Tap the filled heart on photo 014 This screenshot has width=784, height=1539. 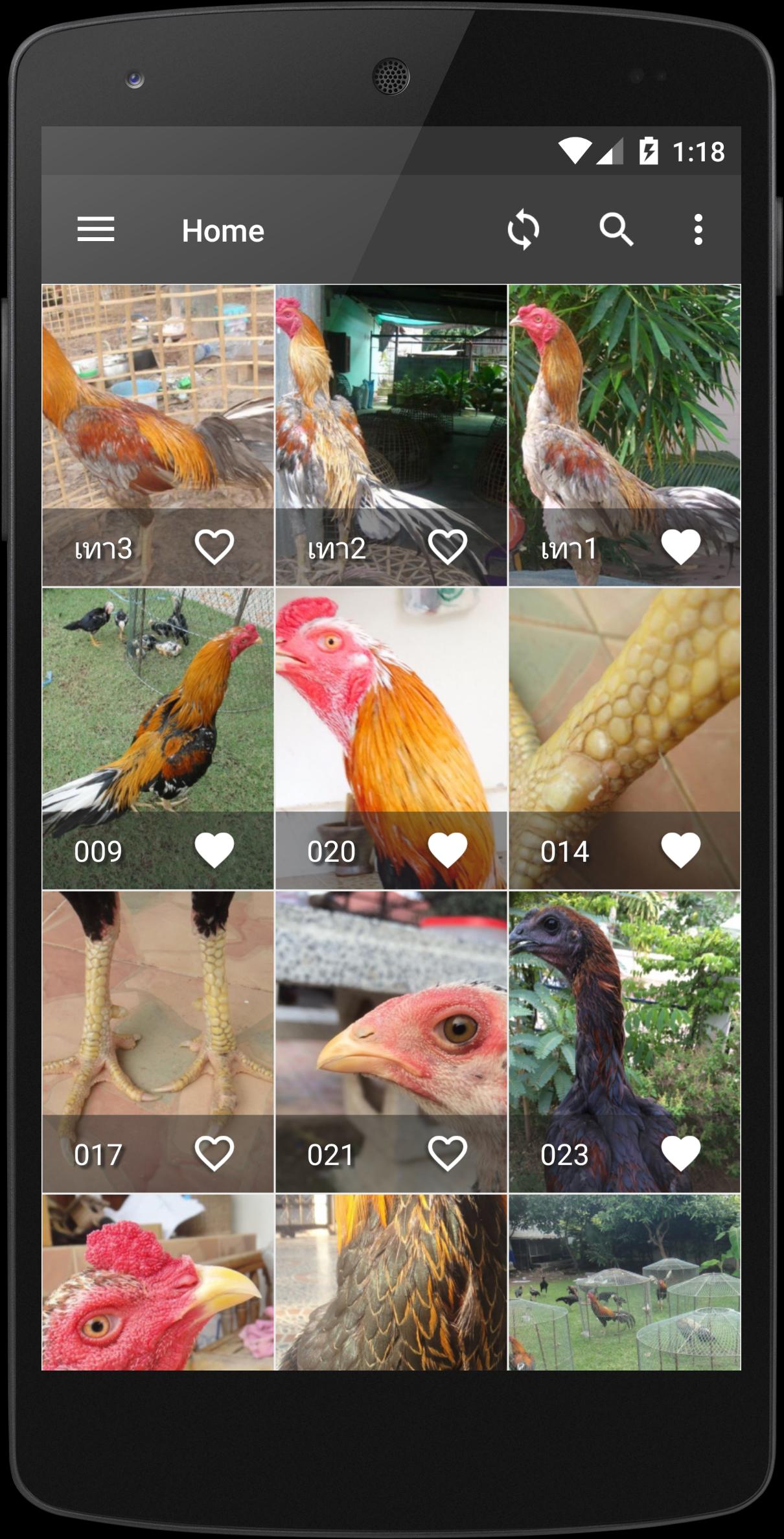pos(681,850)
